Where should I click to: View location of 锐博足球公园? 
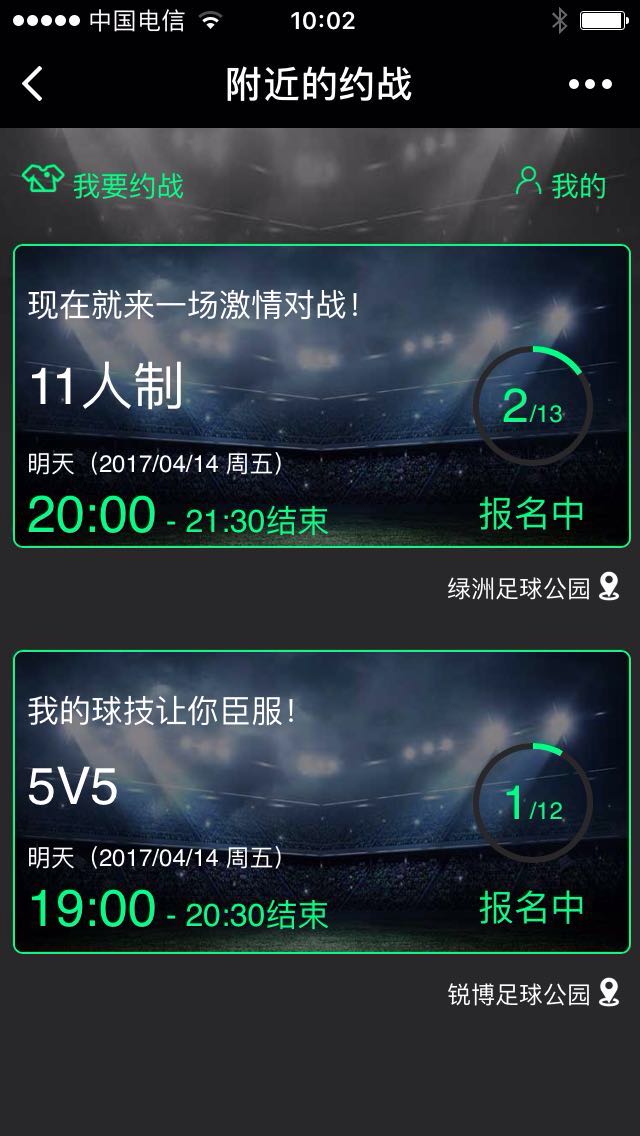coord(534,994)
